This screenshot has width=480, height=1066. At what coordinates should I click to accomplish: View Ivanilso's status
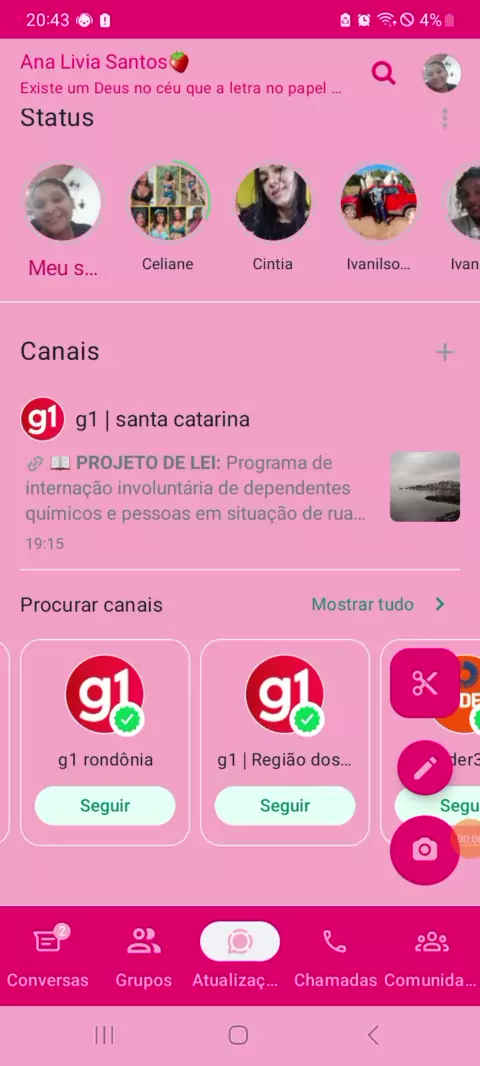pyautogui.click(x=379, y=202)
